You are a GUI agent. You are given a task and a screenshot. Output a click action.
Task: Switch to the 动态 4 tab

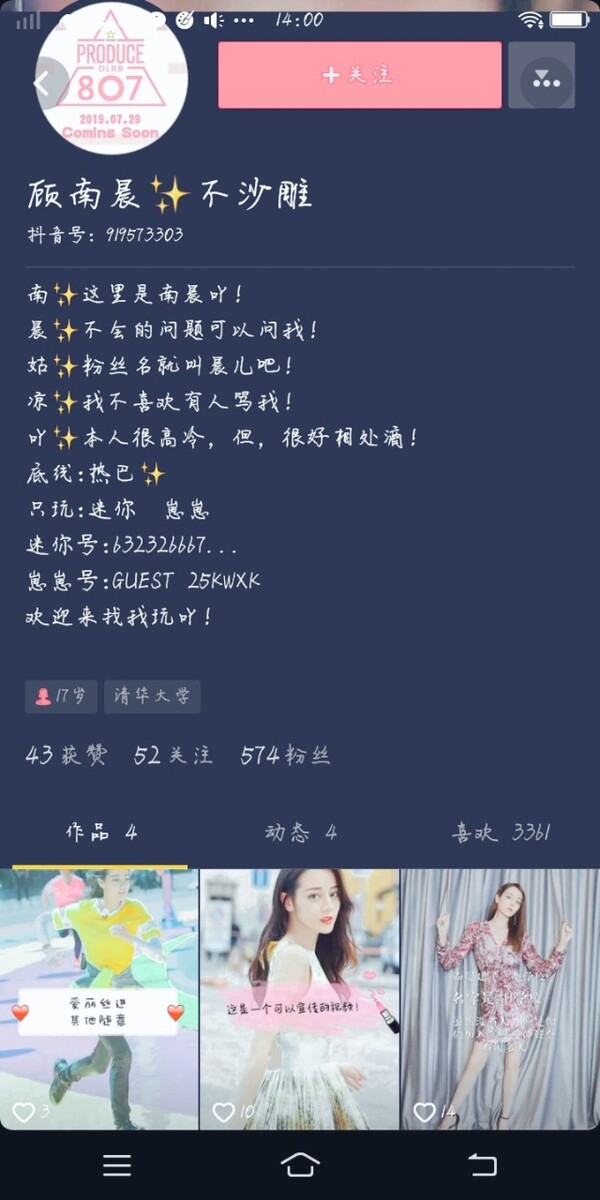(x=300, y=832)
